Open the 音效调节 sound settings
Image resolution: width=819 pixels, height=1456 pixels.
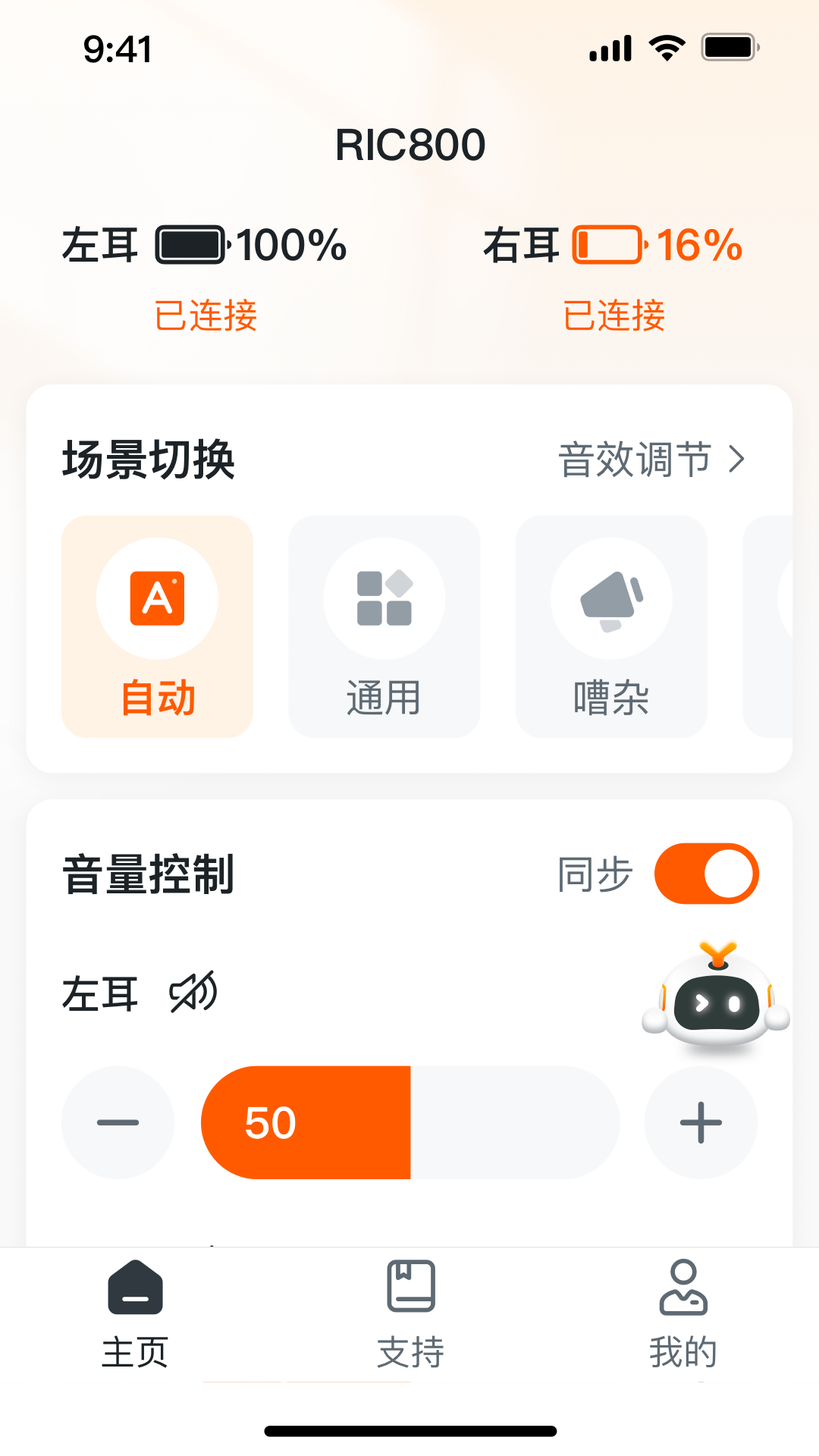tap(652, 460)
